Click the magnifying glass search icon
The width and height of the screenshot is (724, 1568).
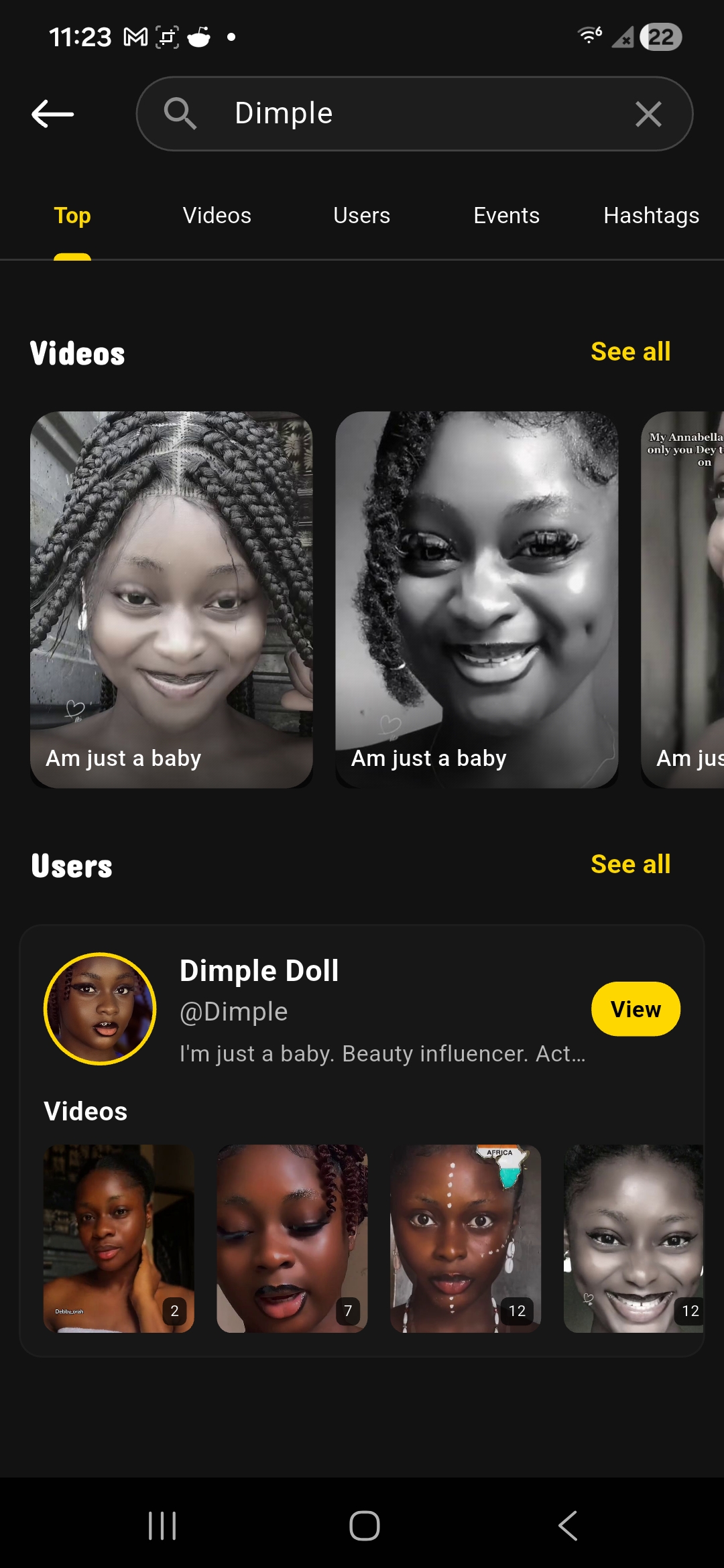pos(181,113)
